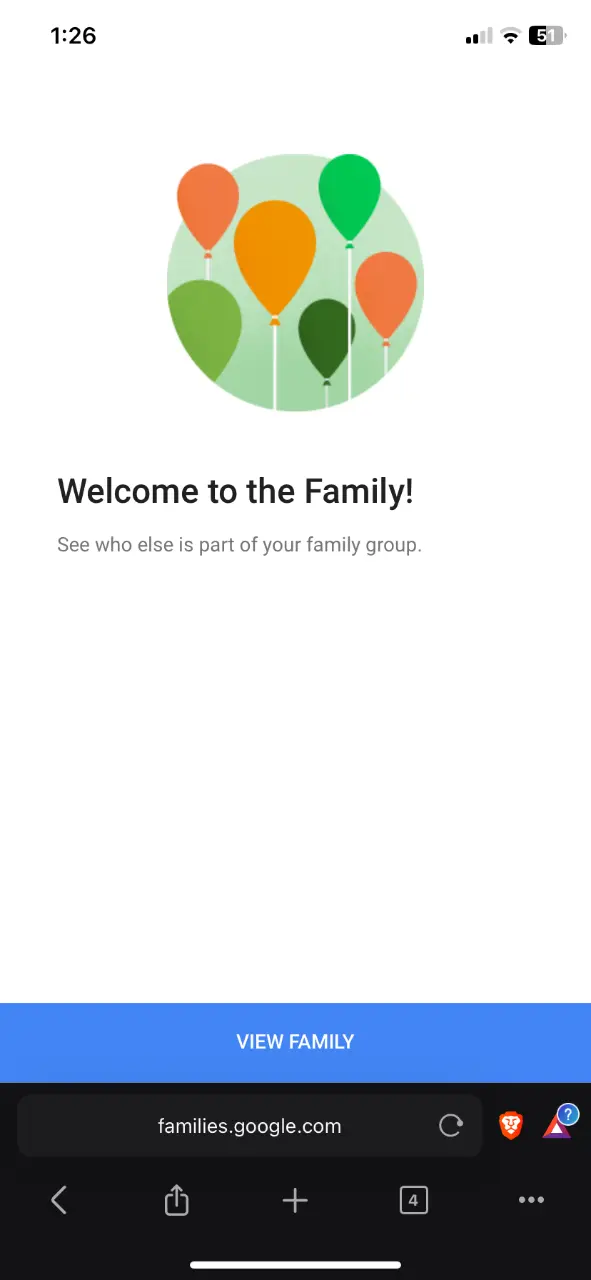Go back to the previous page

click(x=59, y=1200)
